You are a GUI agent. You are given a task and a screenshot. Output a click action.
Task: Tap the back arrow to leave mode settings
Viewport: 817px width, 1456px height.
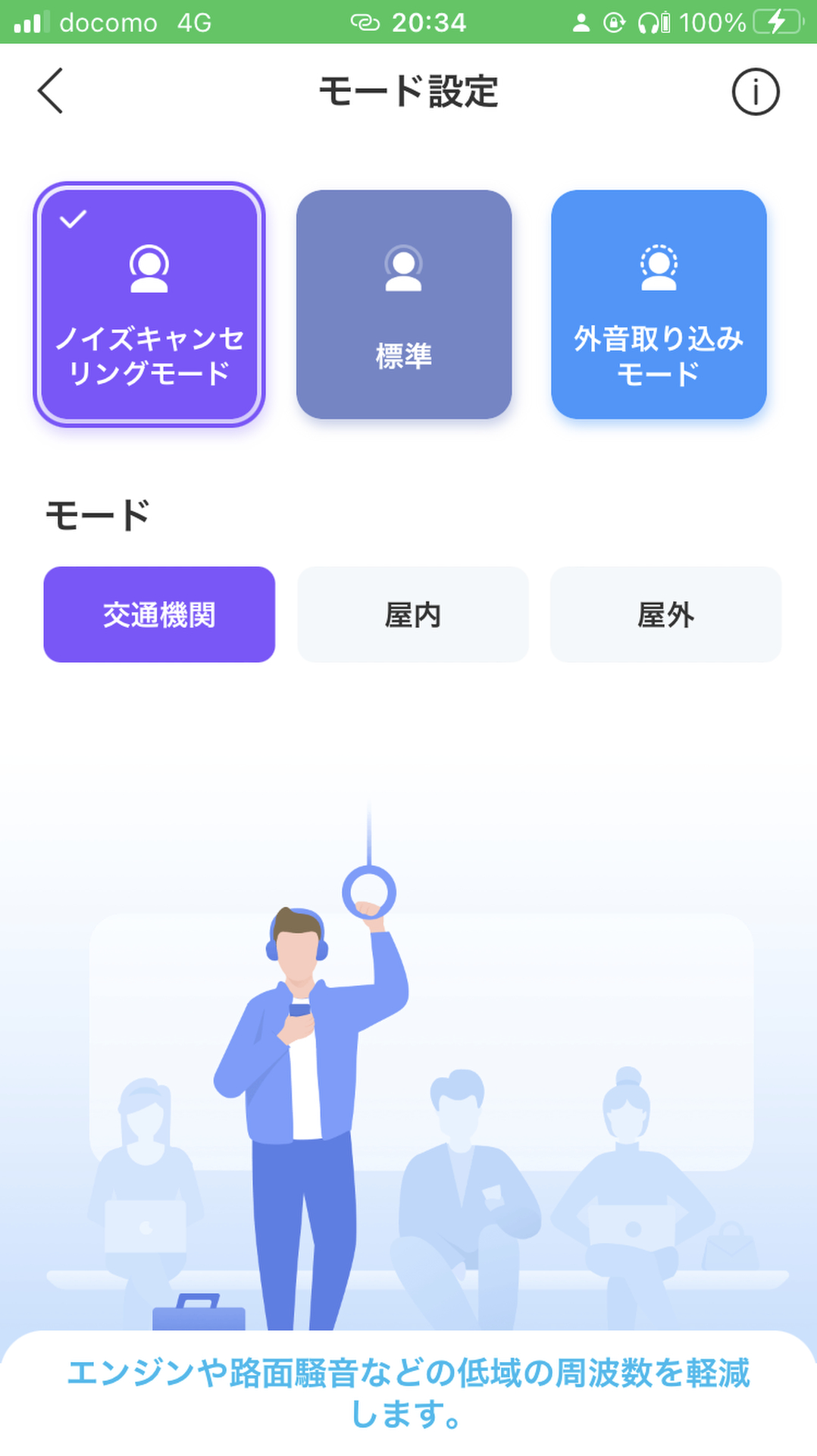[x=50, y=91]
